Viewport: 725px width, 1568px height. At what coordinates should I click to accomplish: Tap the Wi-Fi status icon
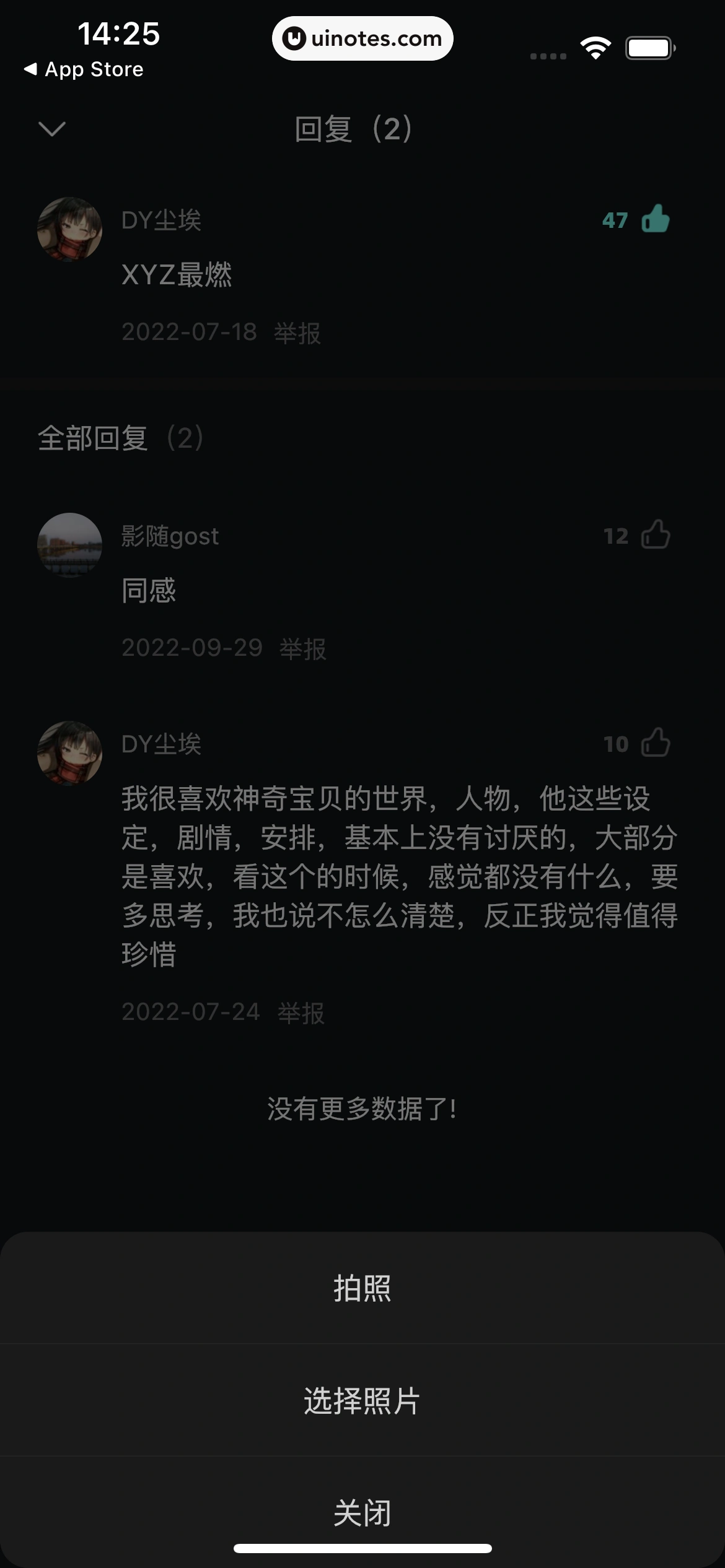tap(595, 45)
